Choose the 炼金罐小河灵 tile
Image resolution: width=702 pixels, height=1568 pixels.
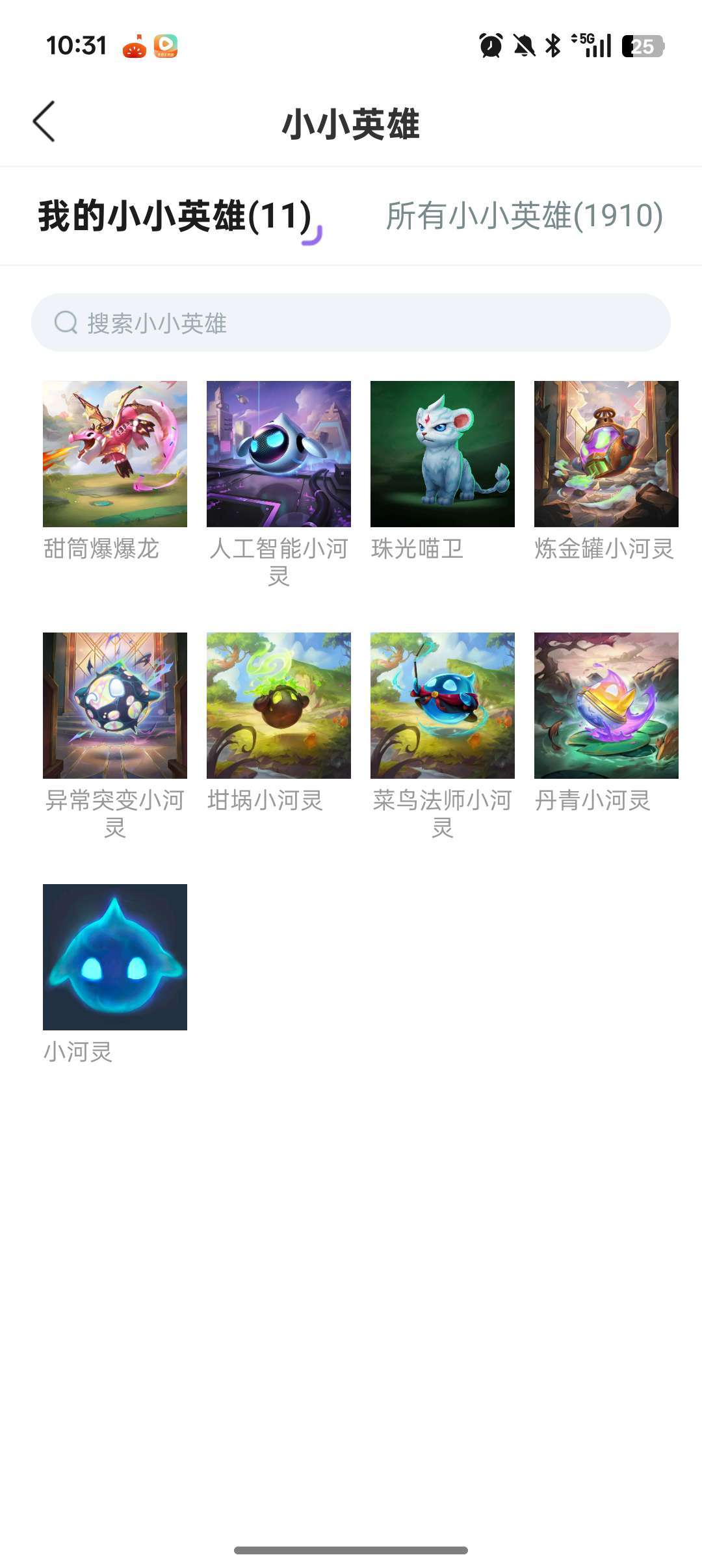coord(606,454)
